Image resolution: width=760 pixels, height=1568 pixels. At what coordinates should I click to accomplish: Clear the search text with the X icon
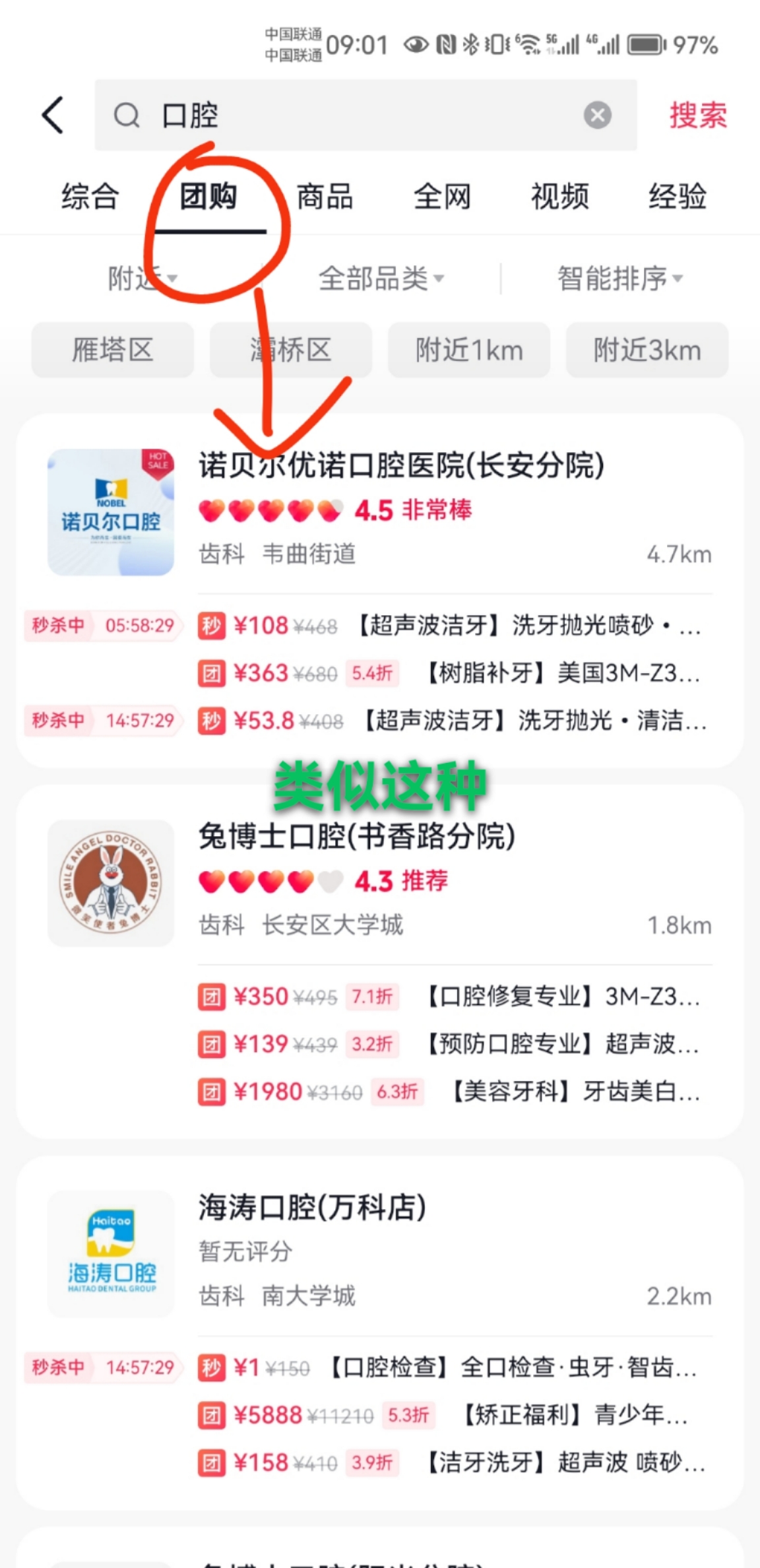[x=597, y=115]
